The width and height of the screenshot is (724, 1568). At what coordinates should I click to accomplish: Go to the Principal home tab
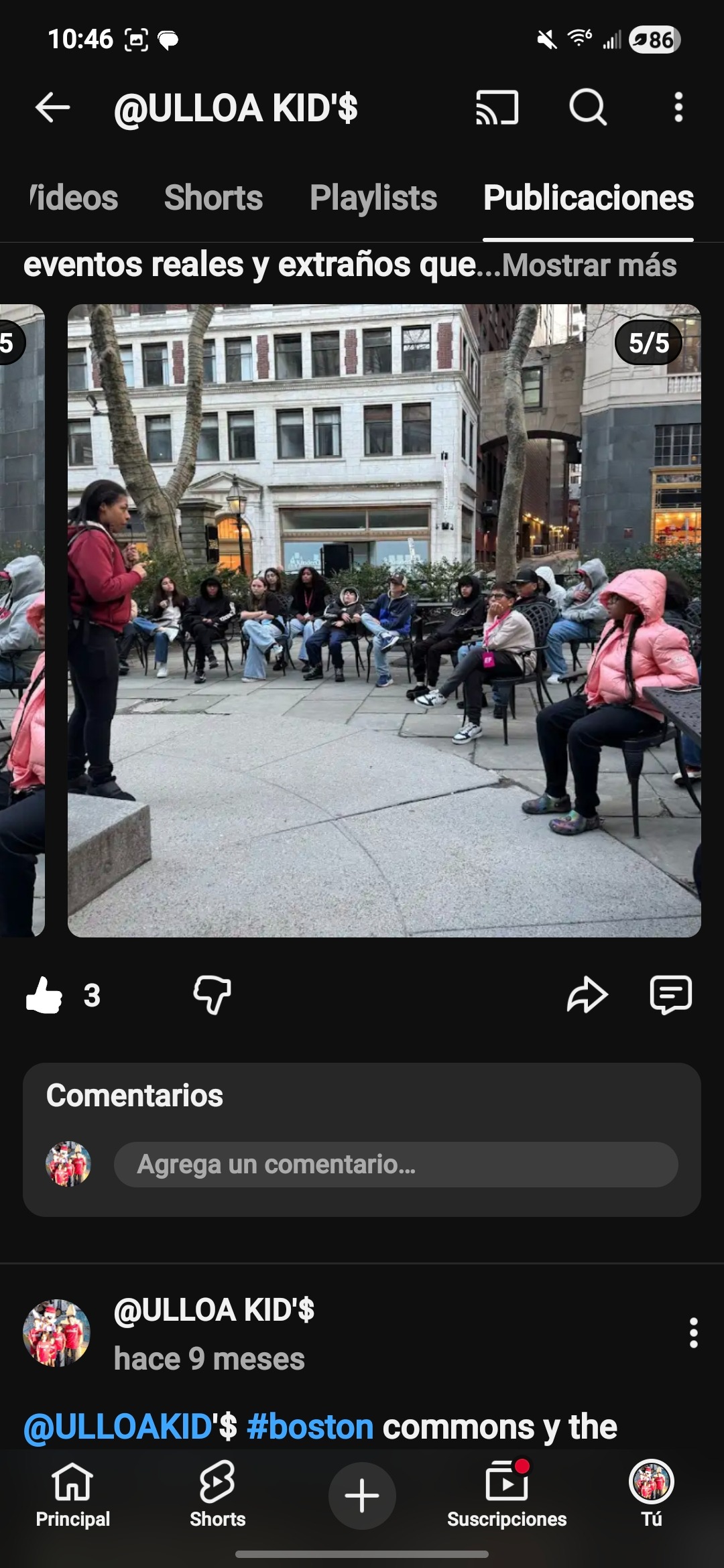pyautogui.click(x=72, y=1496)
